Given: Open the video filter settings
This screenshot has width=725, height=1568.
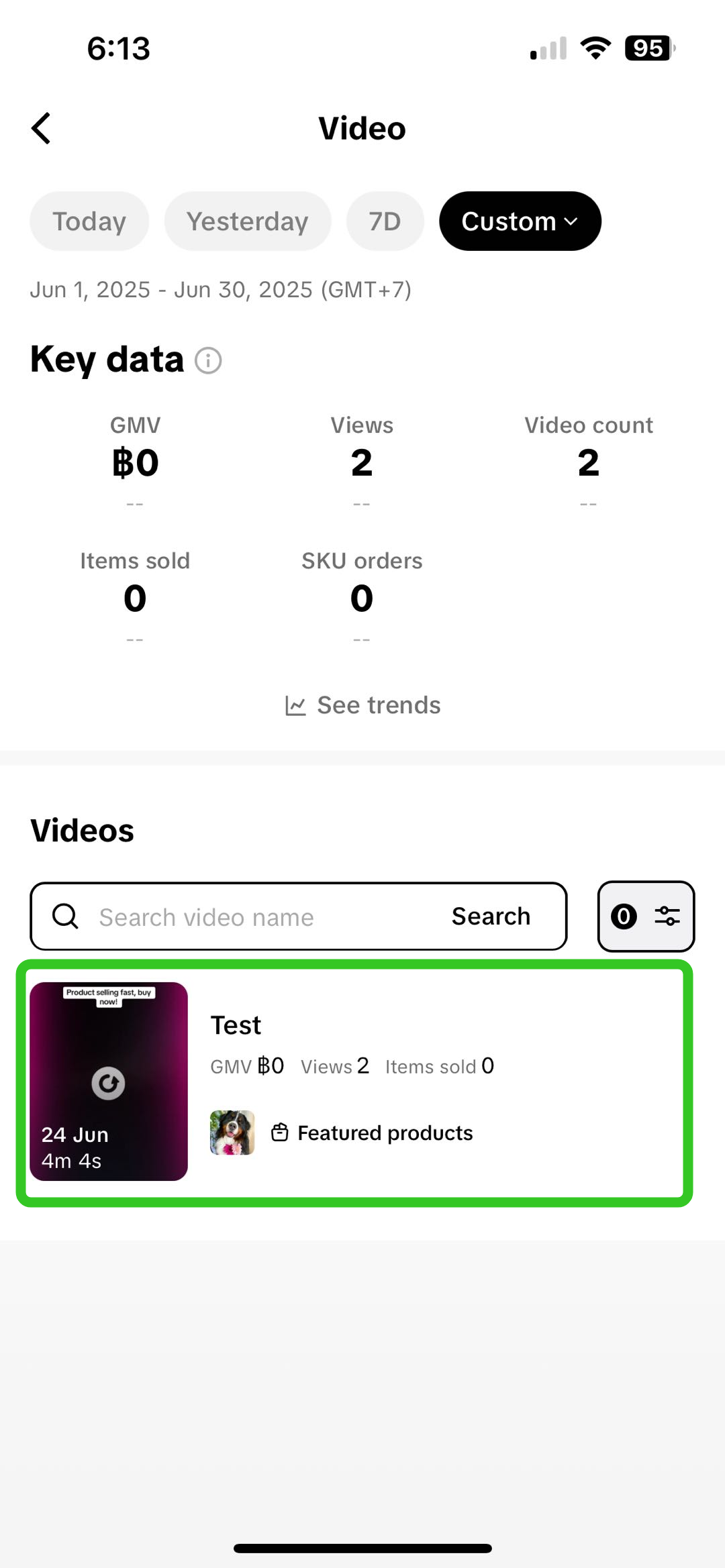Looking at the screenshot, I should tap(646, 917).
